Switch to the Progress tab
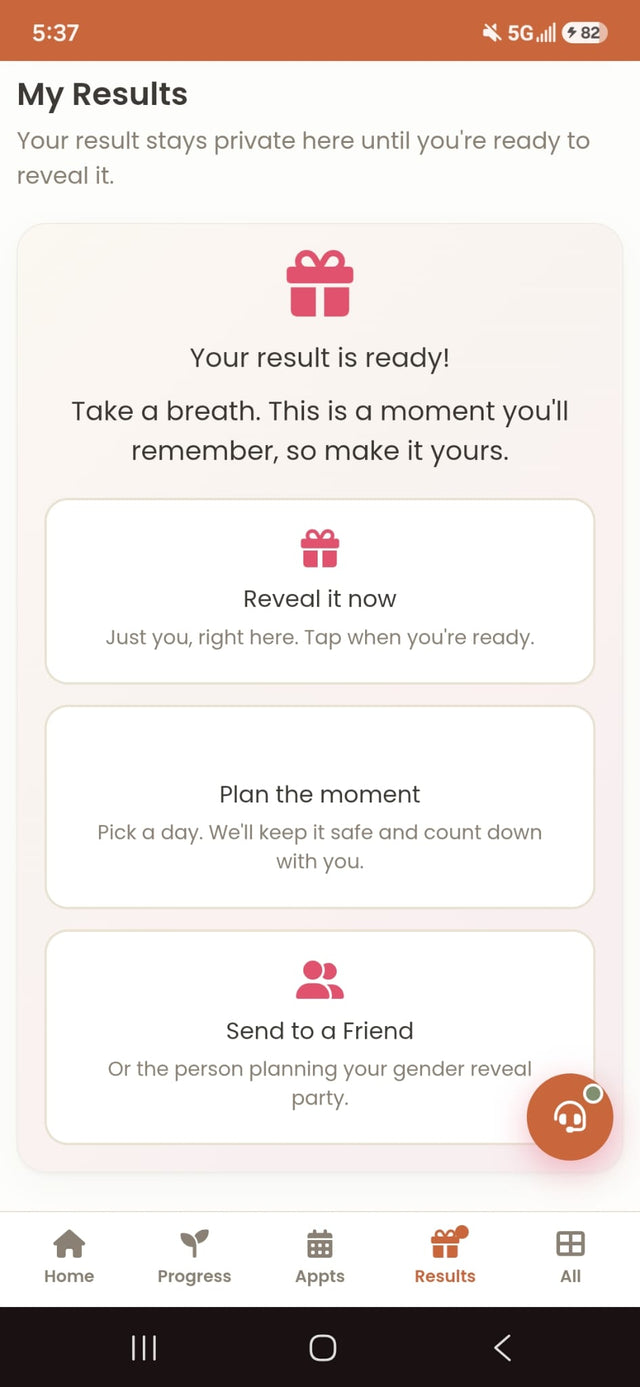 click(x=194, y=1257)
